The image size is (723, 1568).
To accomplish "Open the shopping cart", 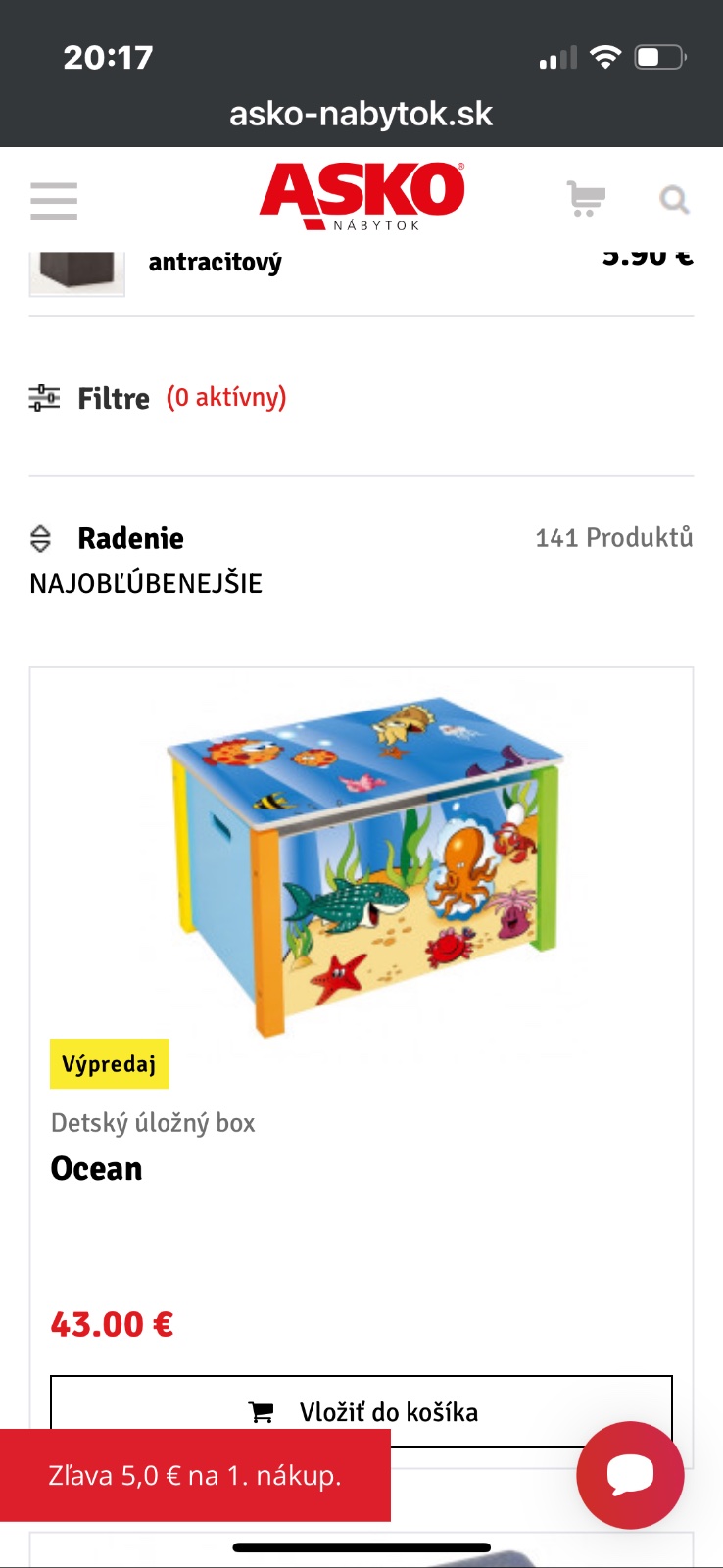I will click(x=586, y=199).
